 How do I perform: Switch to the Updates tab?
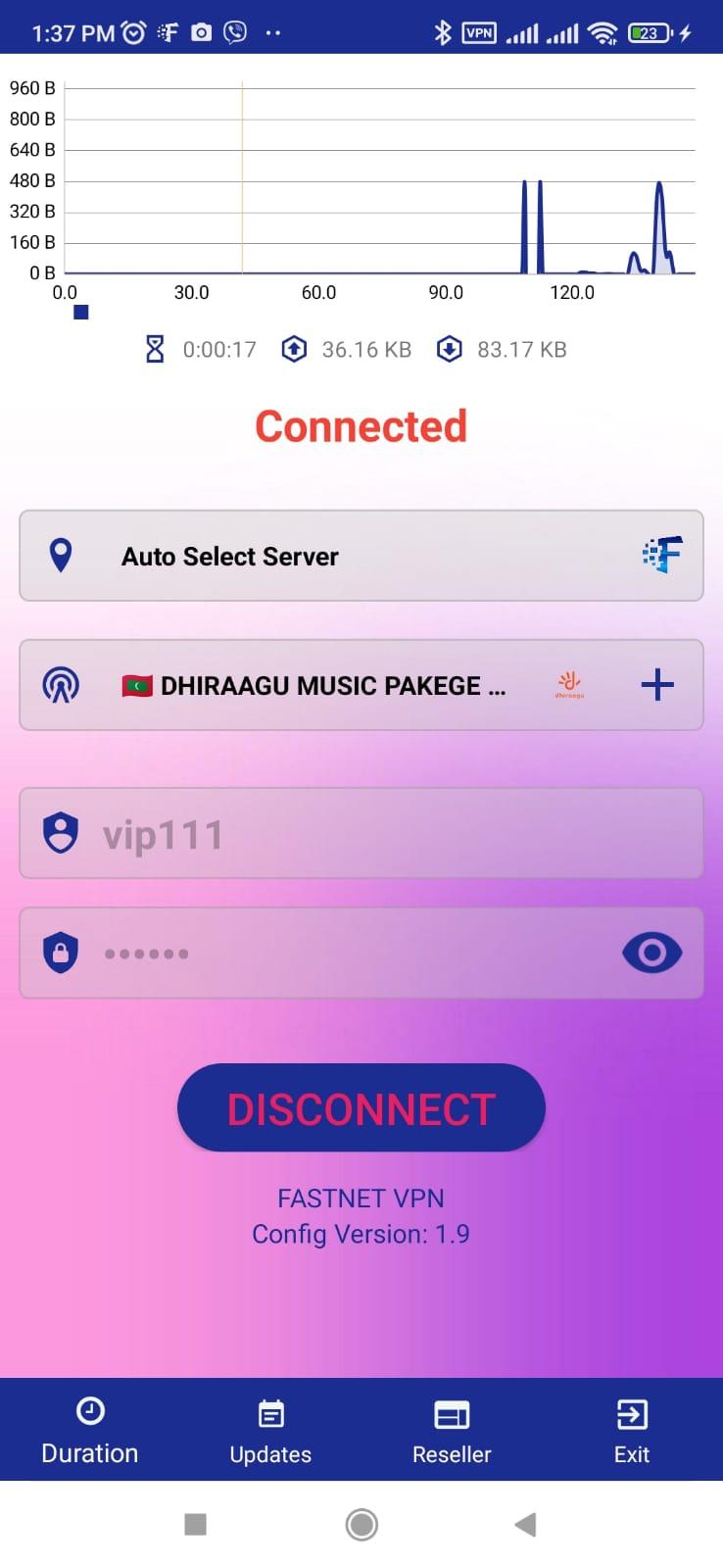[270, 1431]
